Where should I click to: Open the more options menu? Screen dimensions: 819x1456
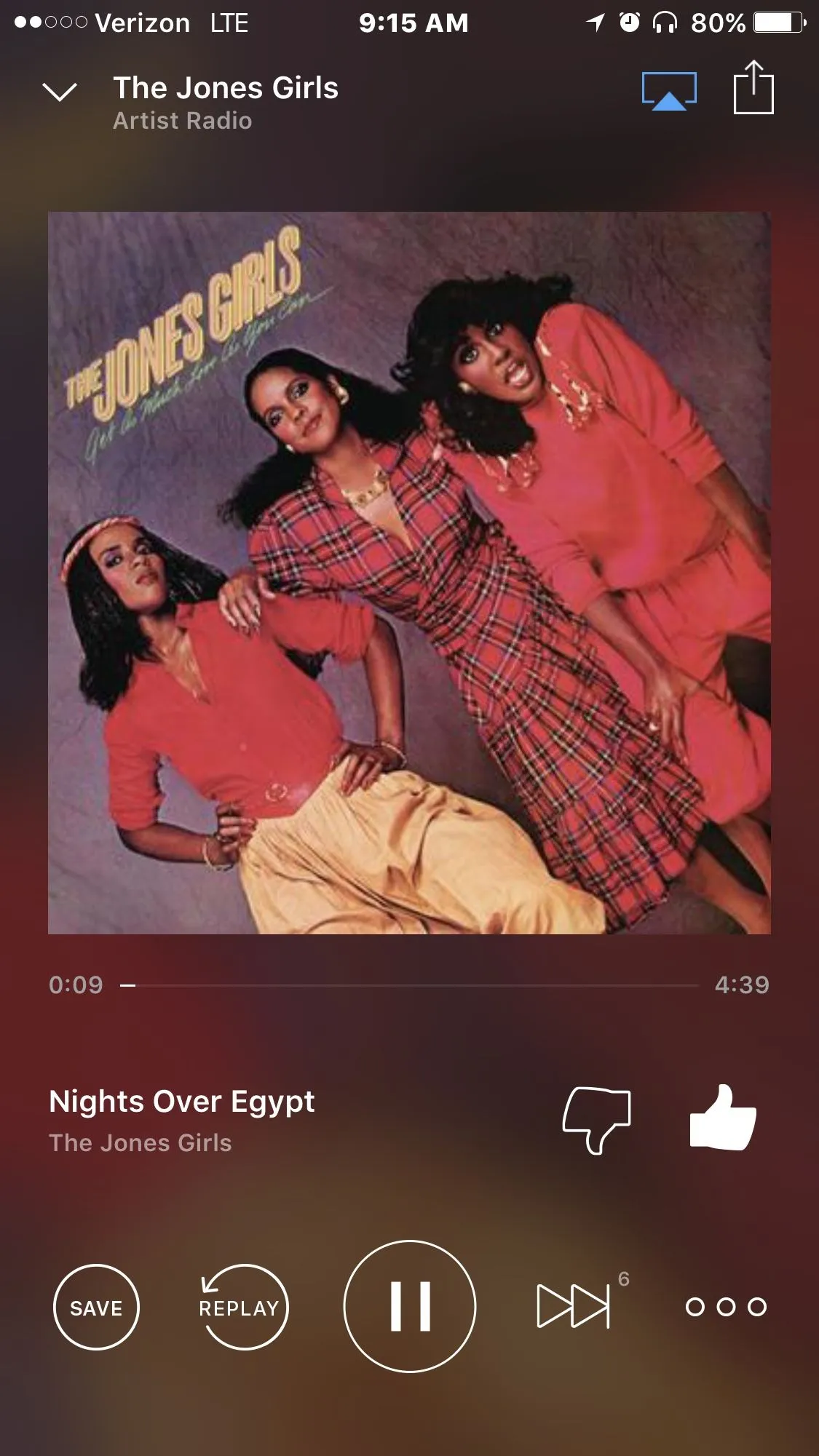(726, 1307)
